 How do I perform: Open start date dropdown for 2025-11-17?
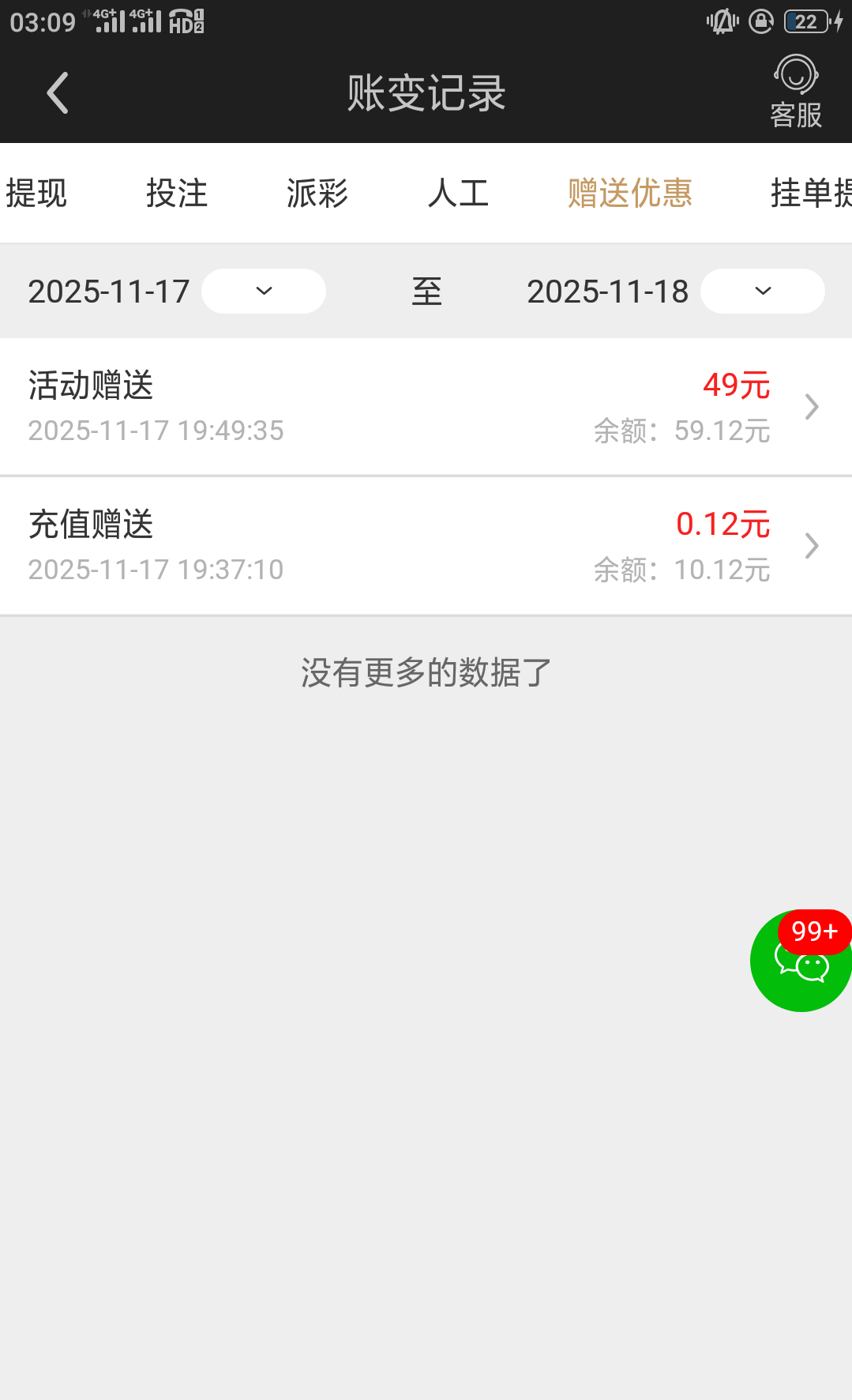click(x=264, y=292)
